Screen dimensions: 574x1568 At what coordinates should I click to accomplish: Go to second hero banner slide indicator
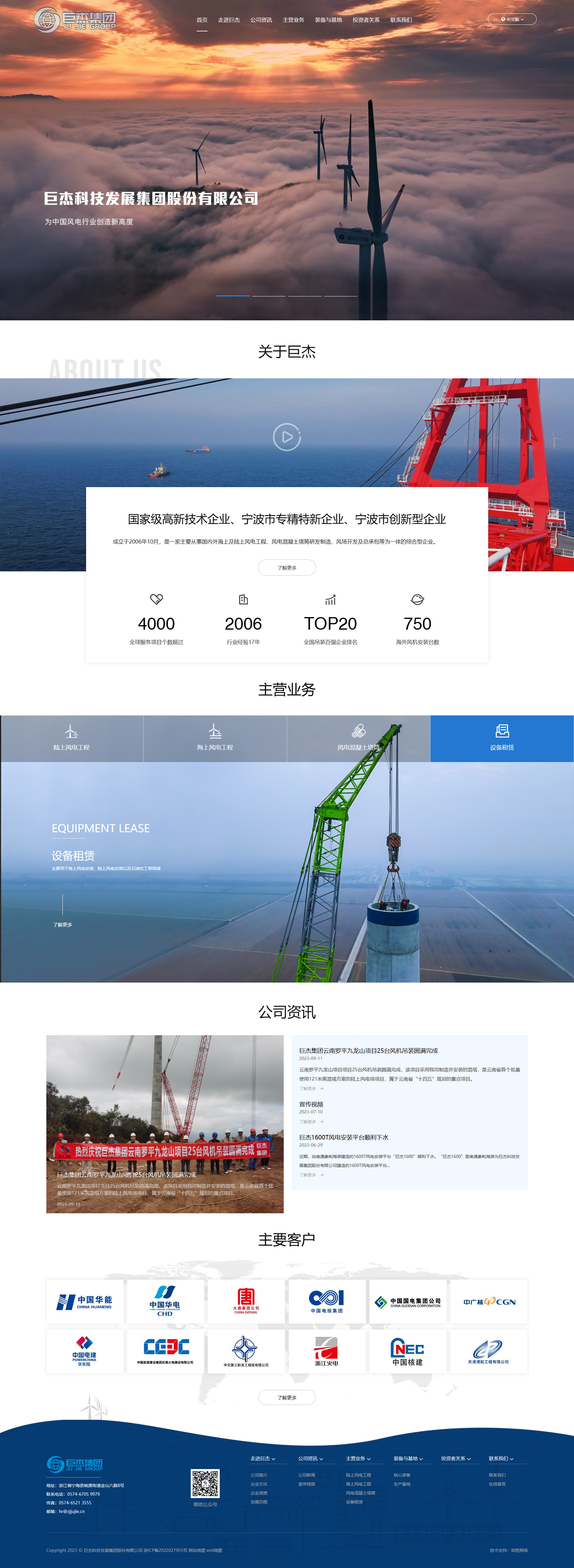(268, 296)
